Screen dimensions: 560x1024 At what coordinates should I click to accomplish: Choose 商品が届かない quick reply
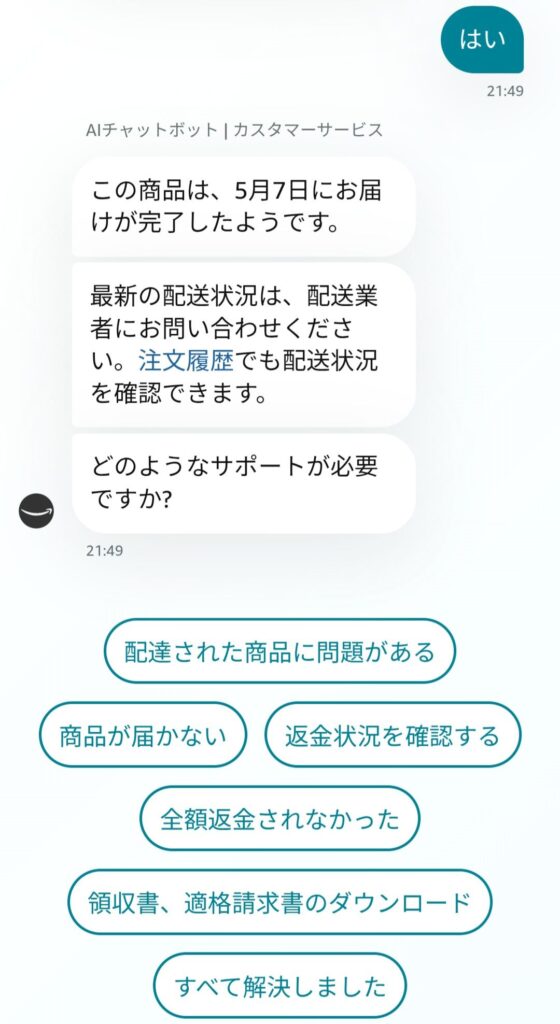[143, 735]
